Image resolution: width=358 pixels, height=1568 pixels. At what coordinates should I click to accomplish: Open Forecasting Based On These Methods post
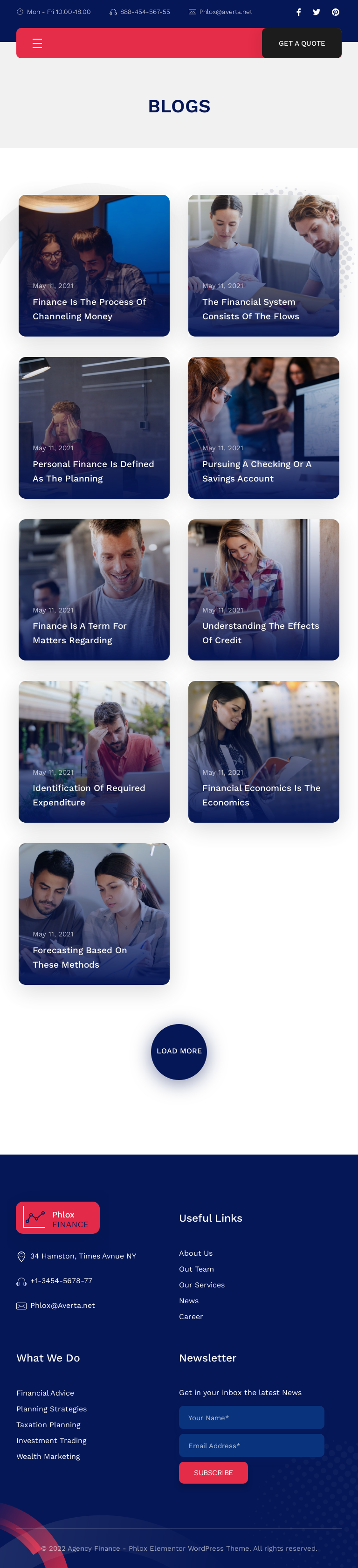[80, 957]
